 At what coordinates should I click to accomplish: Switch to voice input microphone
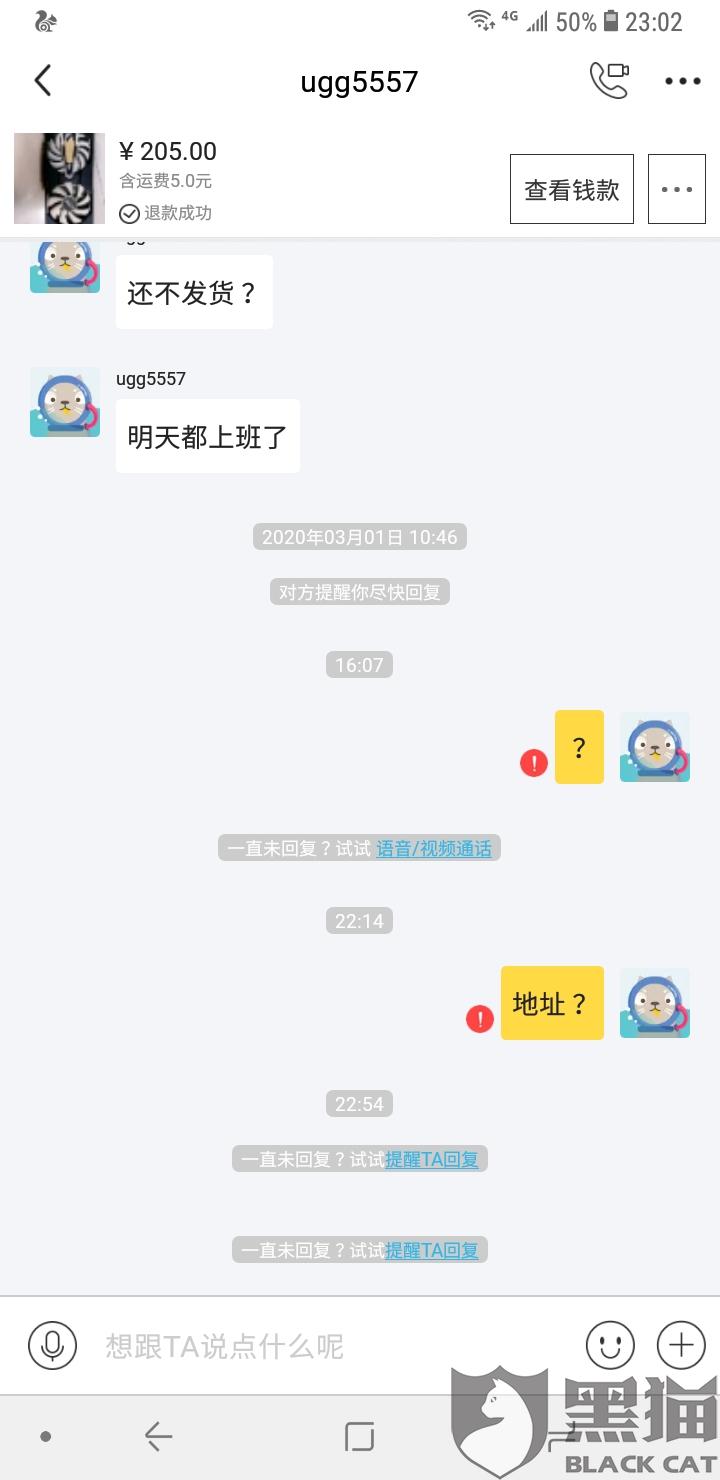pos(52,1345)
